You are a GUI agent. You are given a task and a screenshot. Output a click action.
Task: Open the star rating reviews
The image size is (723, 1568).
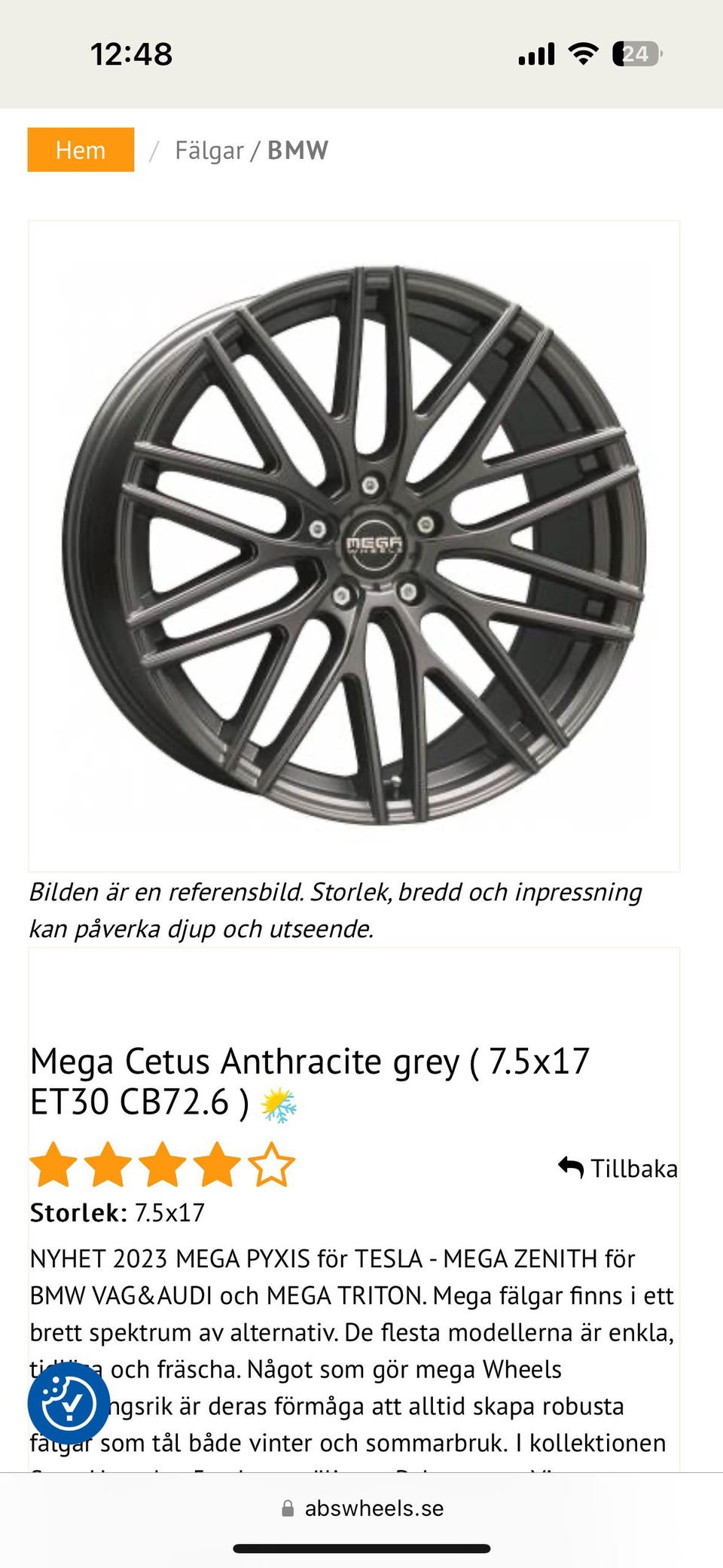click(162, 1164)
